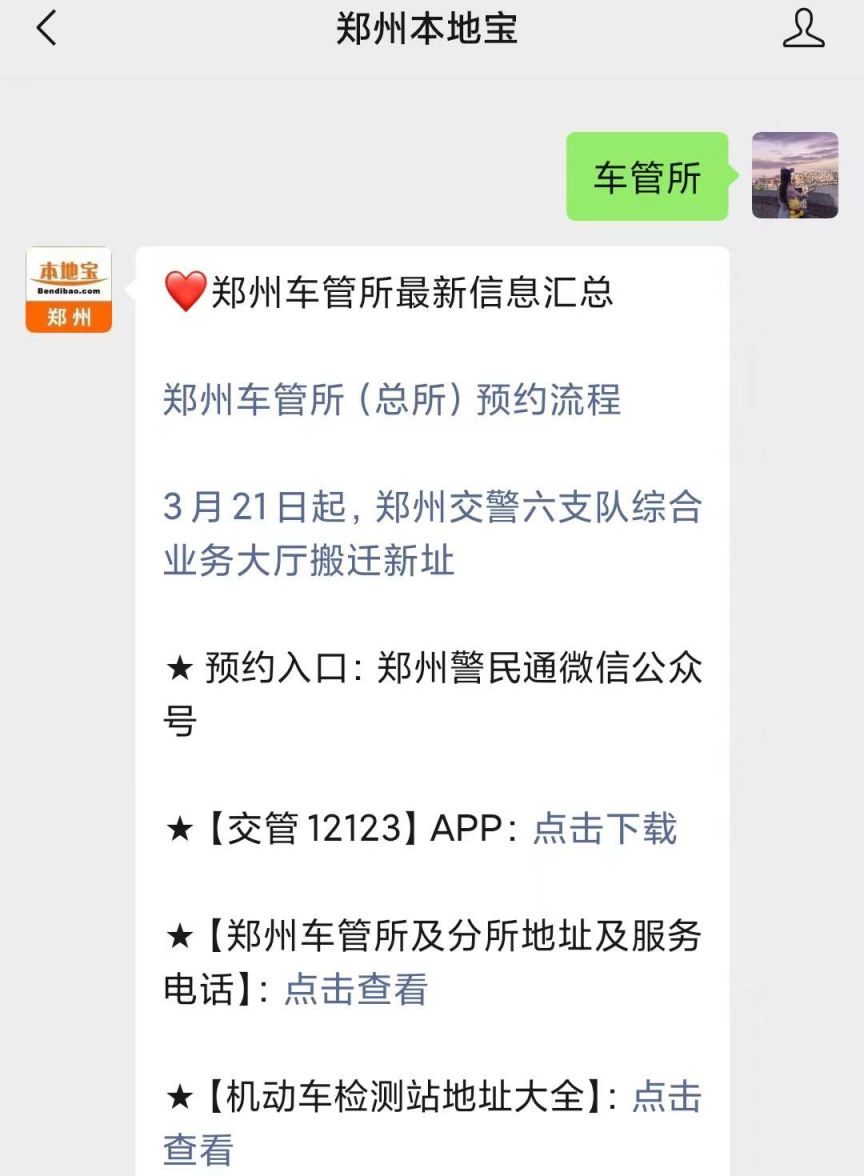This screenshot has height=1176, width=864.
Task: Tap 点击下载 for 交管12123 APP
Action: (x=604, y=829)
